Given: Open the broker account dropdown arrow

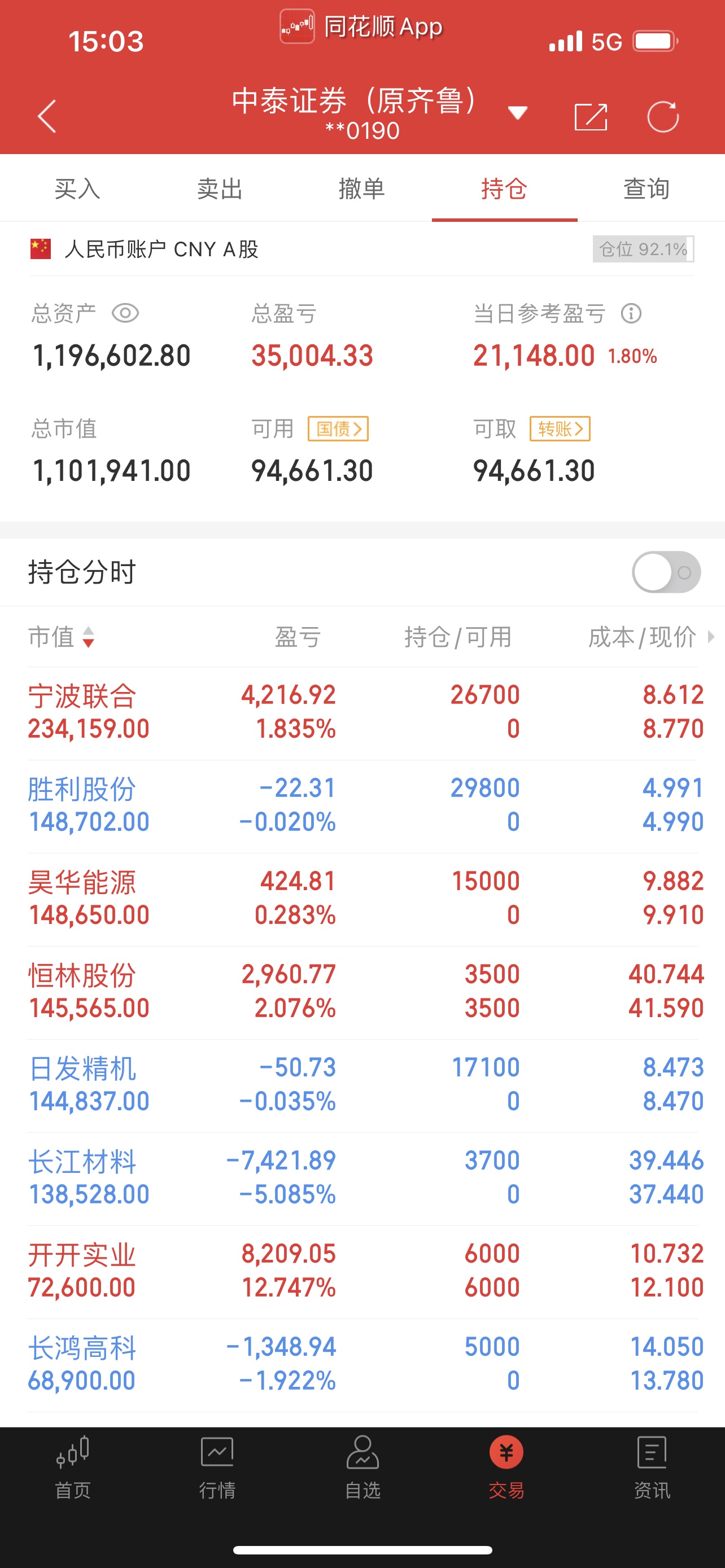Looking at the screenshot, I should pyautogui.click(x=517, y=113).
